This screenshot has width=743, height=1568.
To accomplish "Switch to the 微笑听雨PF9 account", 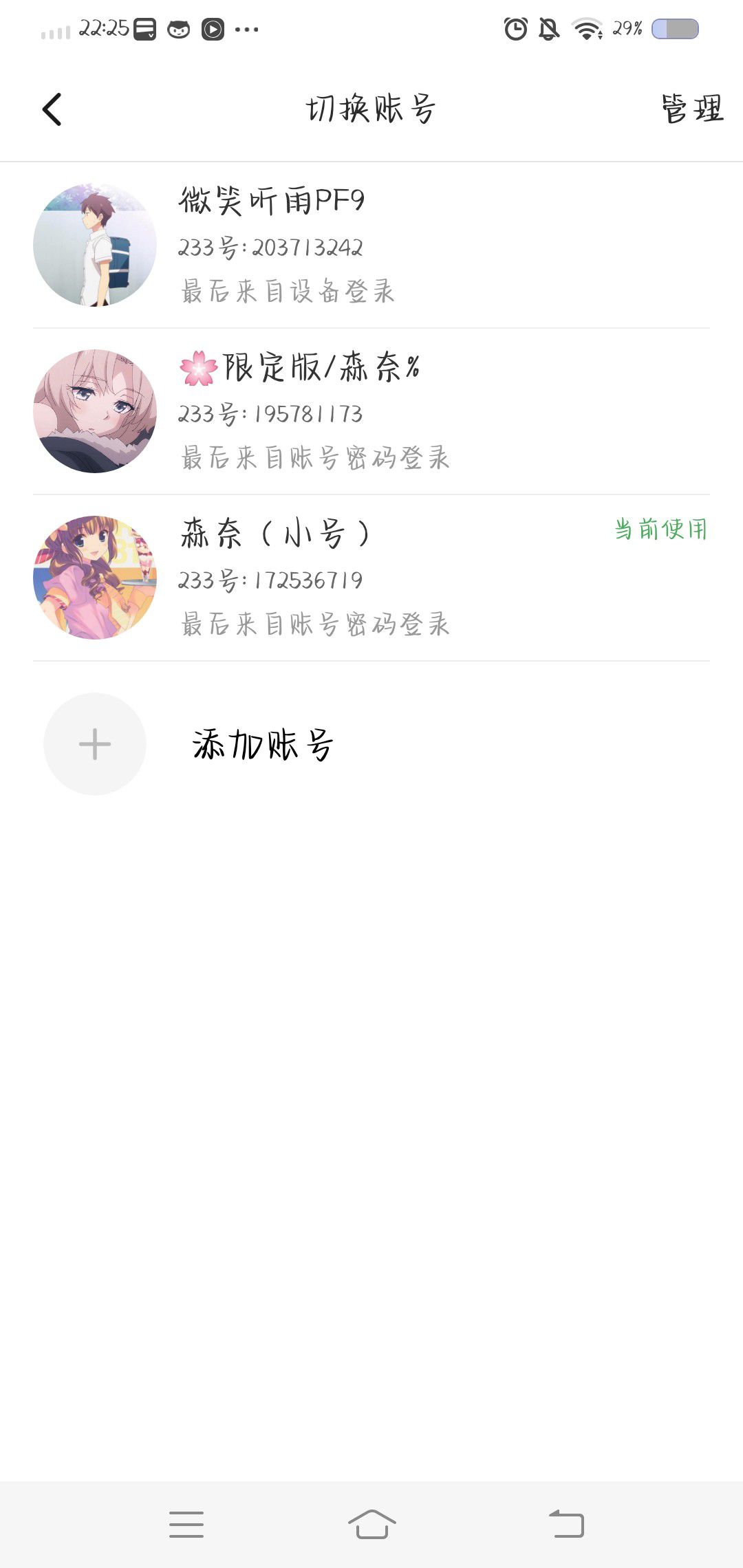I will [x=371, y=245].
